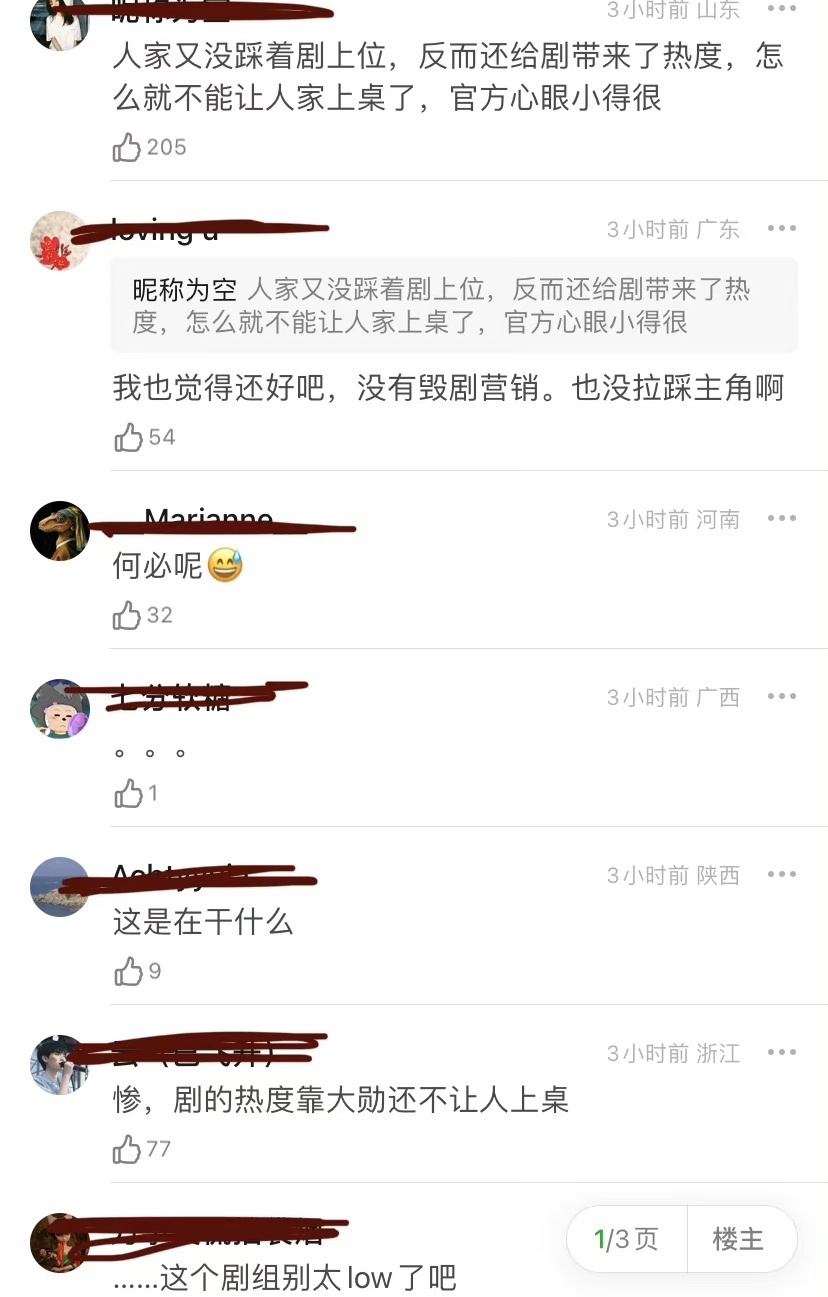Viewport: 828px width, 1297px height.
Task: Open the 1/3页 page selector
Action: [x=627, y=1239]
